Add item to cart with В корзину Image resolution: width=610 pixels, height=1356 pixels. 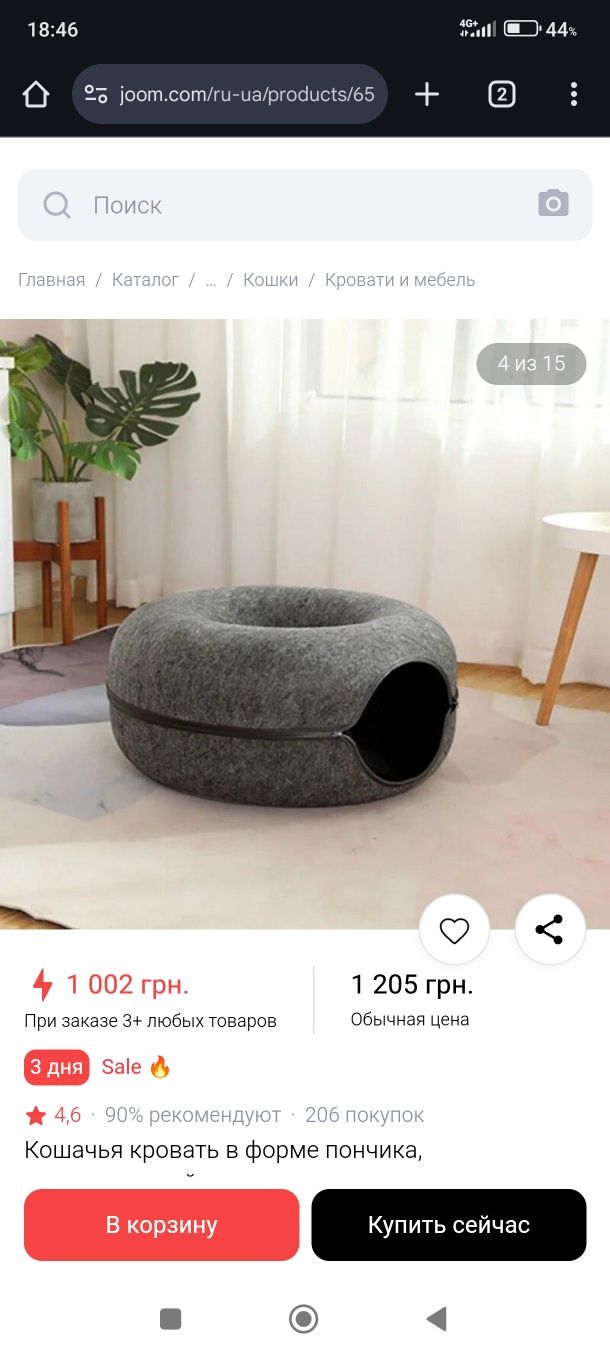[x=162, y=1225]
